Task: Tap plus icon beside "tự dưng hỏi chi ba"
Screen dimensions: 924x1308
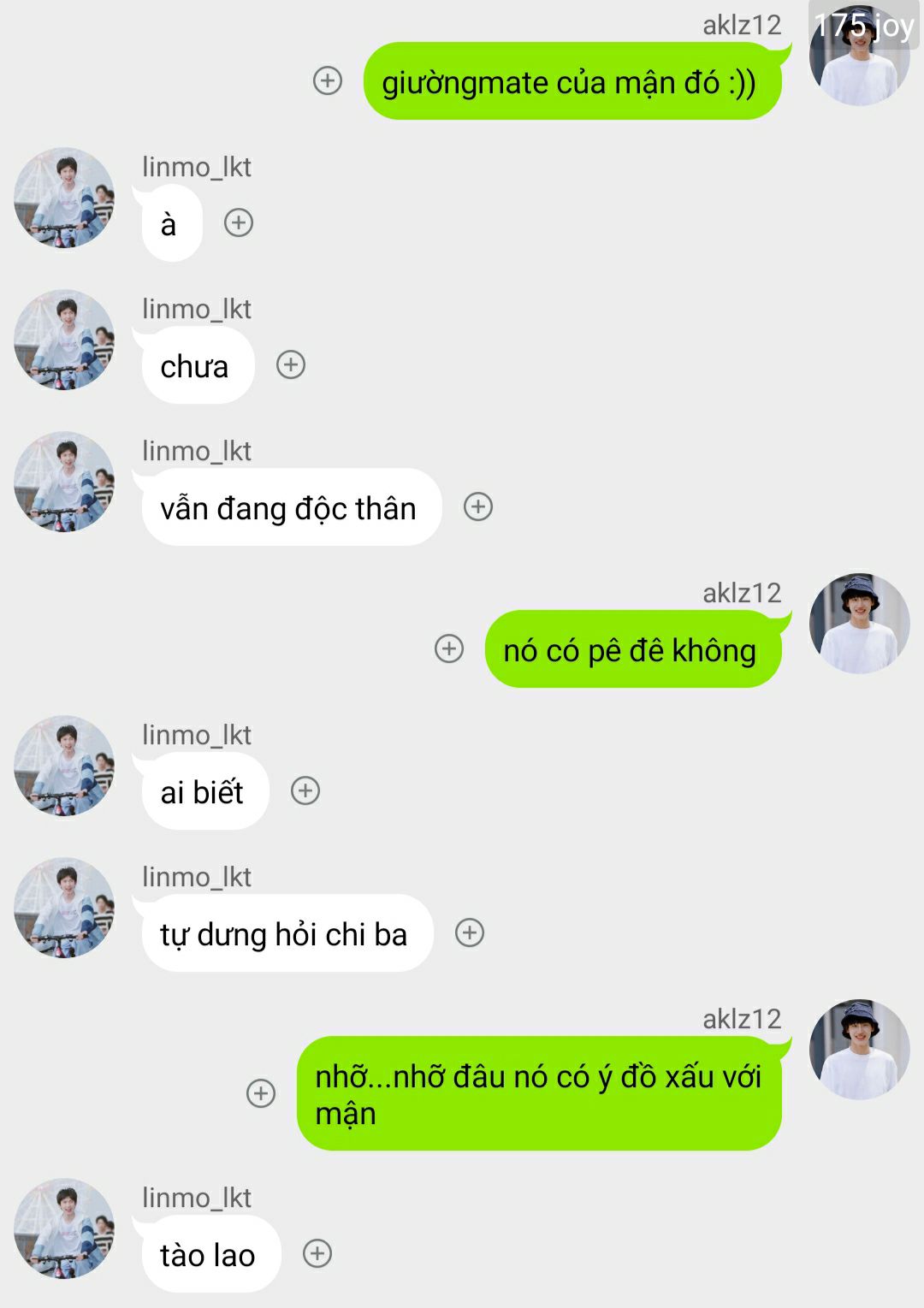Action: pos(470,933)
